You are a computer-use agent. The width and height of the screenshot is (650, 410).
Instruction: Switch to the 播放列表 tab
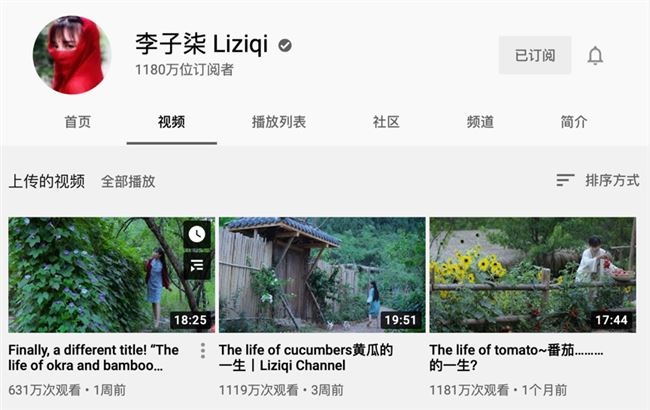(x=279, y=122)
